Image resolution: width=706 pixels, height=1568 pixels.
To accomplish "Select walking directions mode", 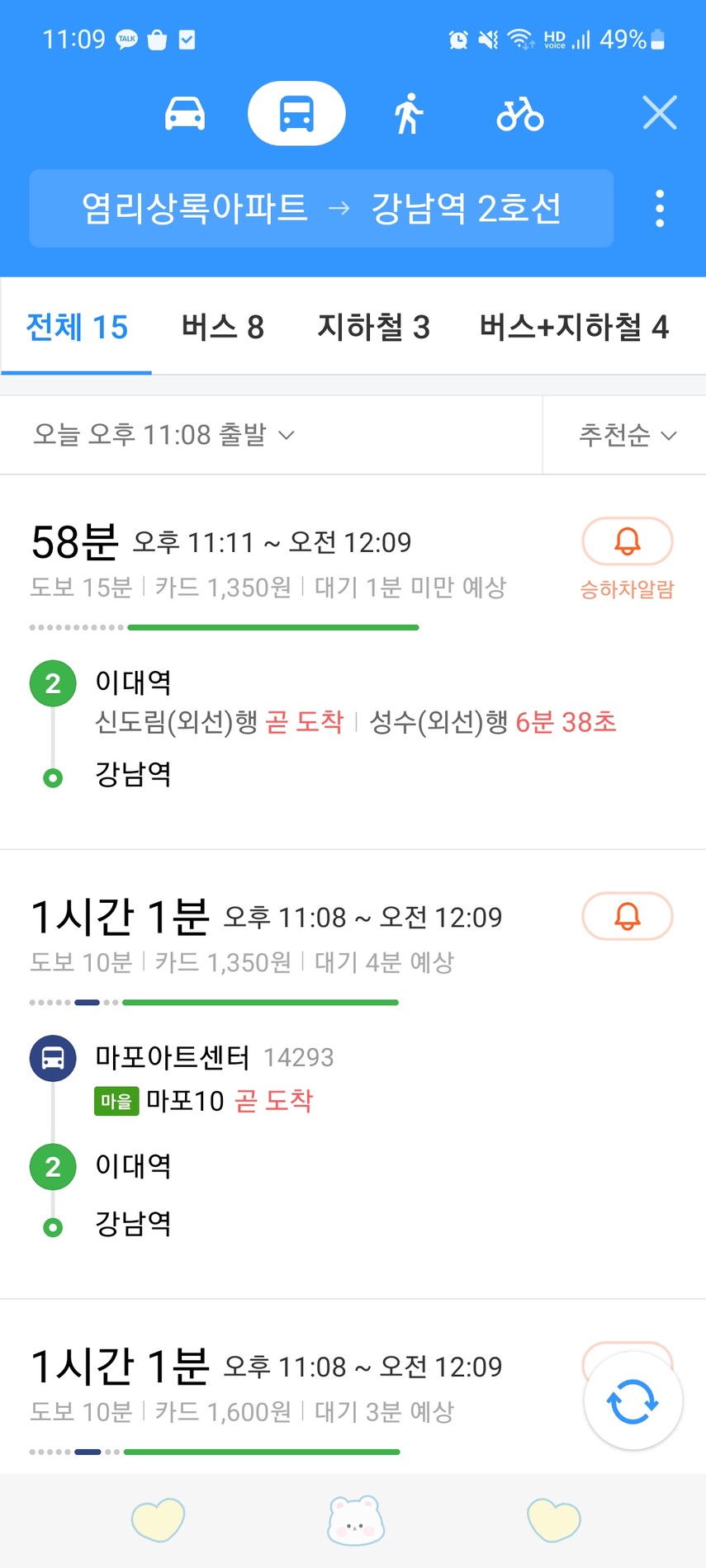I will coord(408,114).
